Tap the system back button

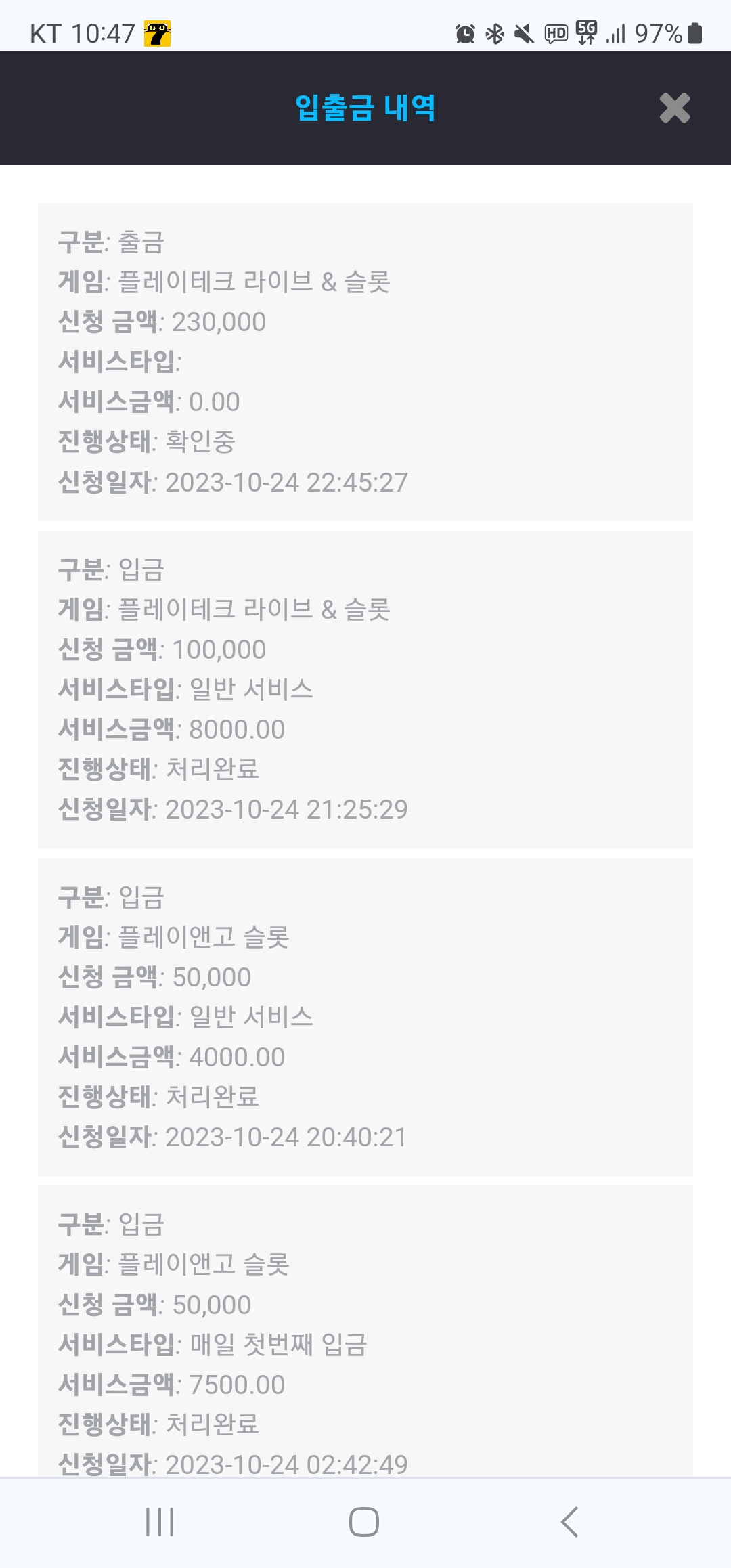point(570,1522)
